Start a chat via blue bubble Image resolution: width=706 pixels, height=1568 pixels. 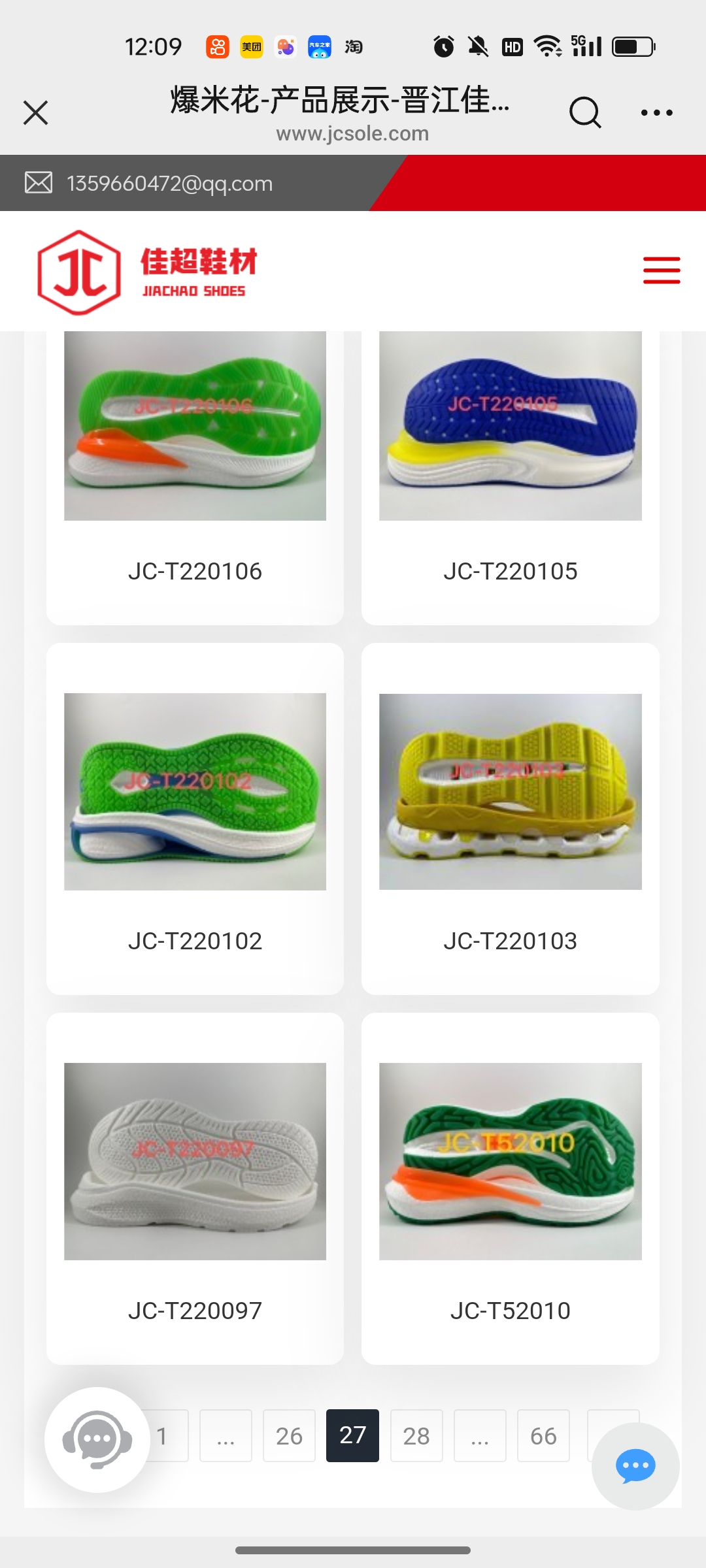click(635, 1466)
